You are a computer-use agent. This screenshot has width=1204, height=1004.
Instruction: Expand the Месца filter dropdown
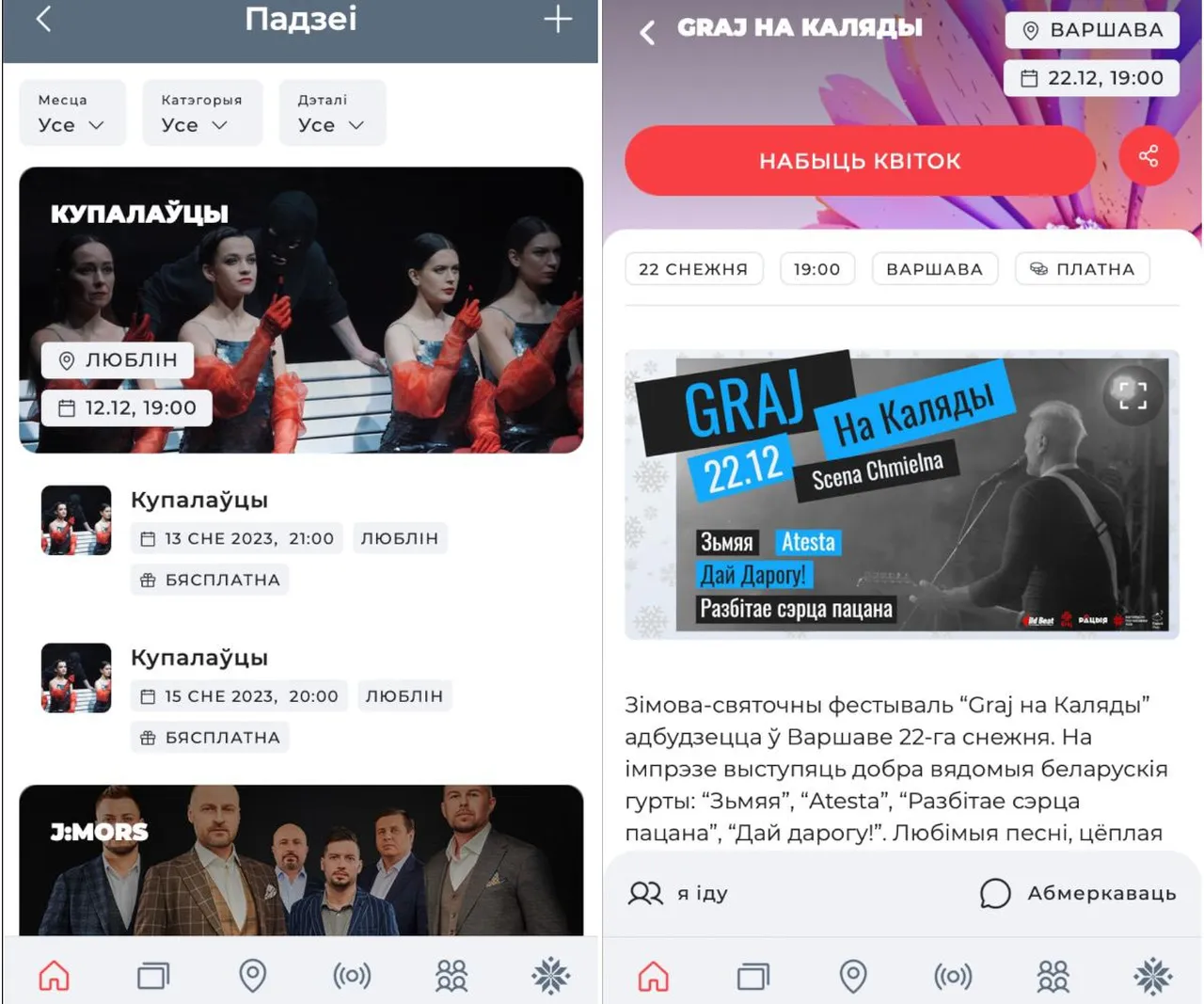pos(71,114)
